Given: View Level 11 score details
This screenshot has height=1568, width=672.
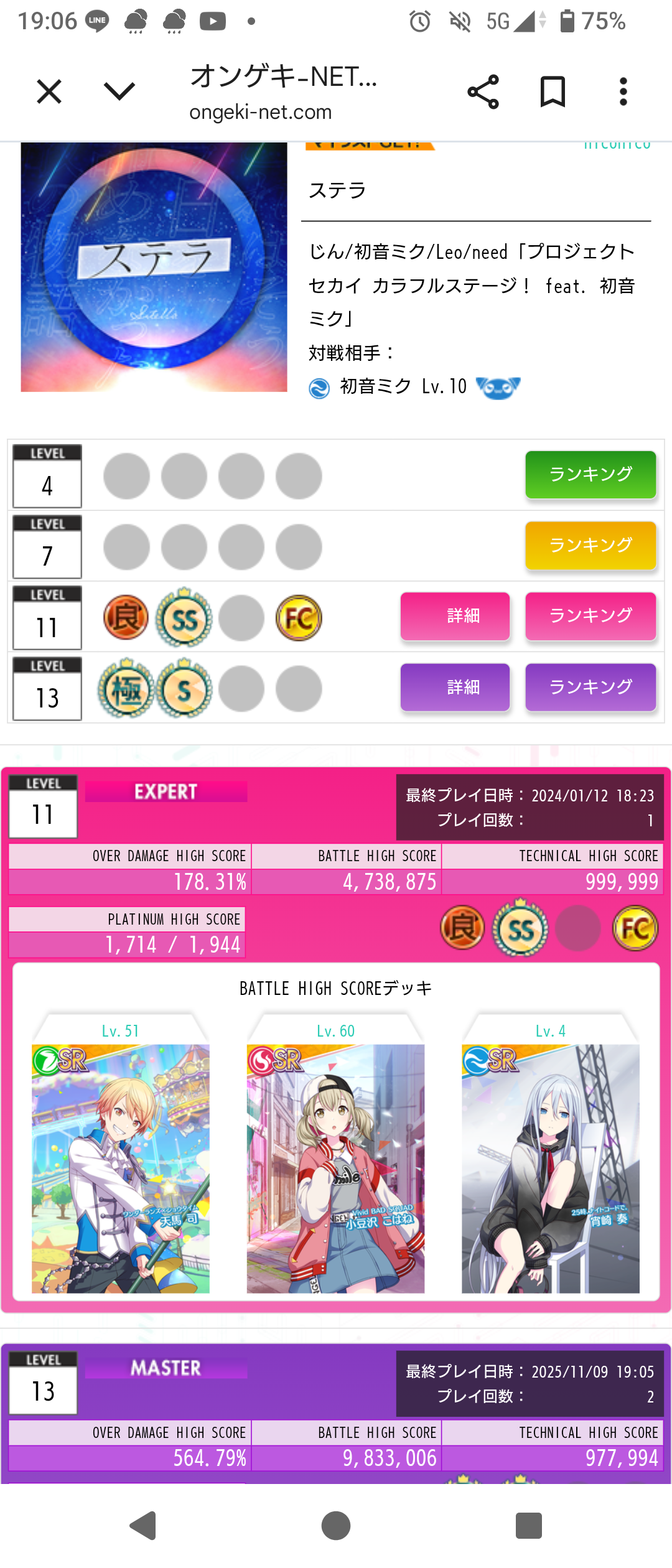Looking at the screenshot, I should click(x=455, y=616).
